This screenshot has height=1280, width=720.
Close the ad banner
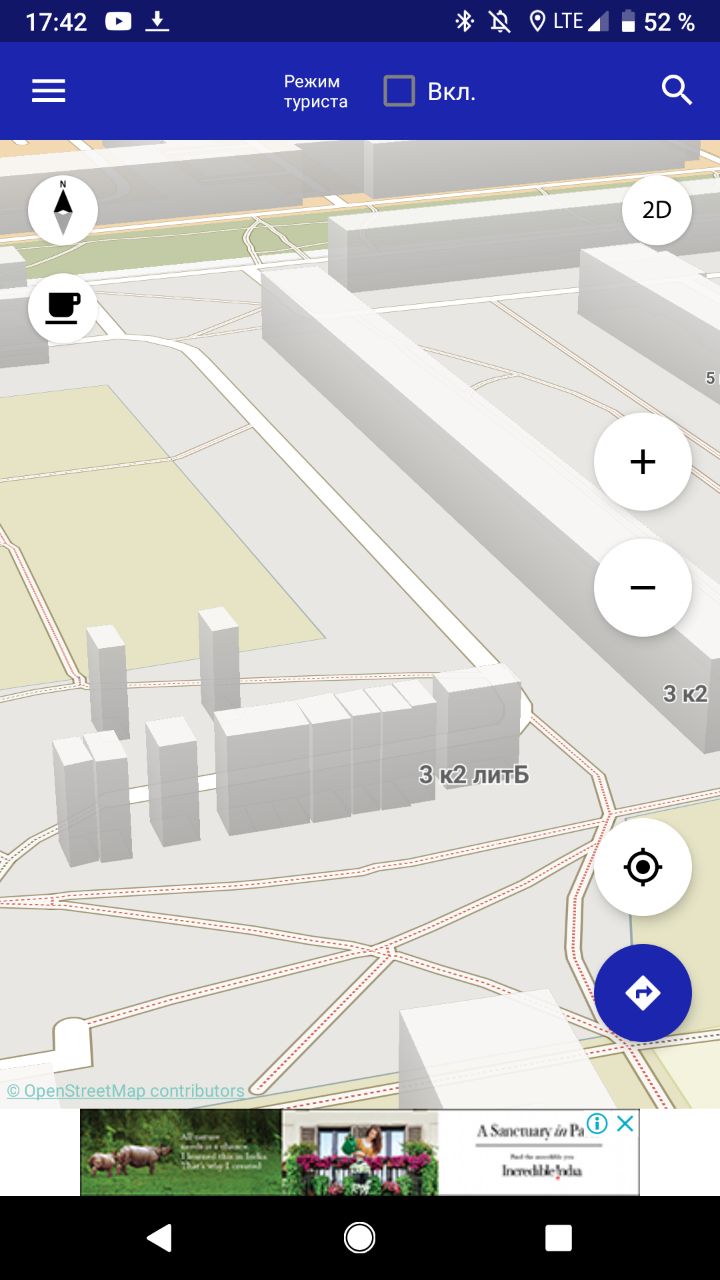coord(625,1123)
